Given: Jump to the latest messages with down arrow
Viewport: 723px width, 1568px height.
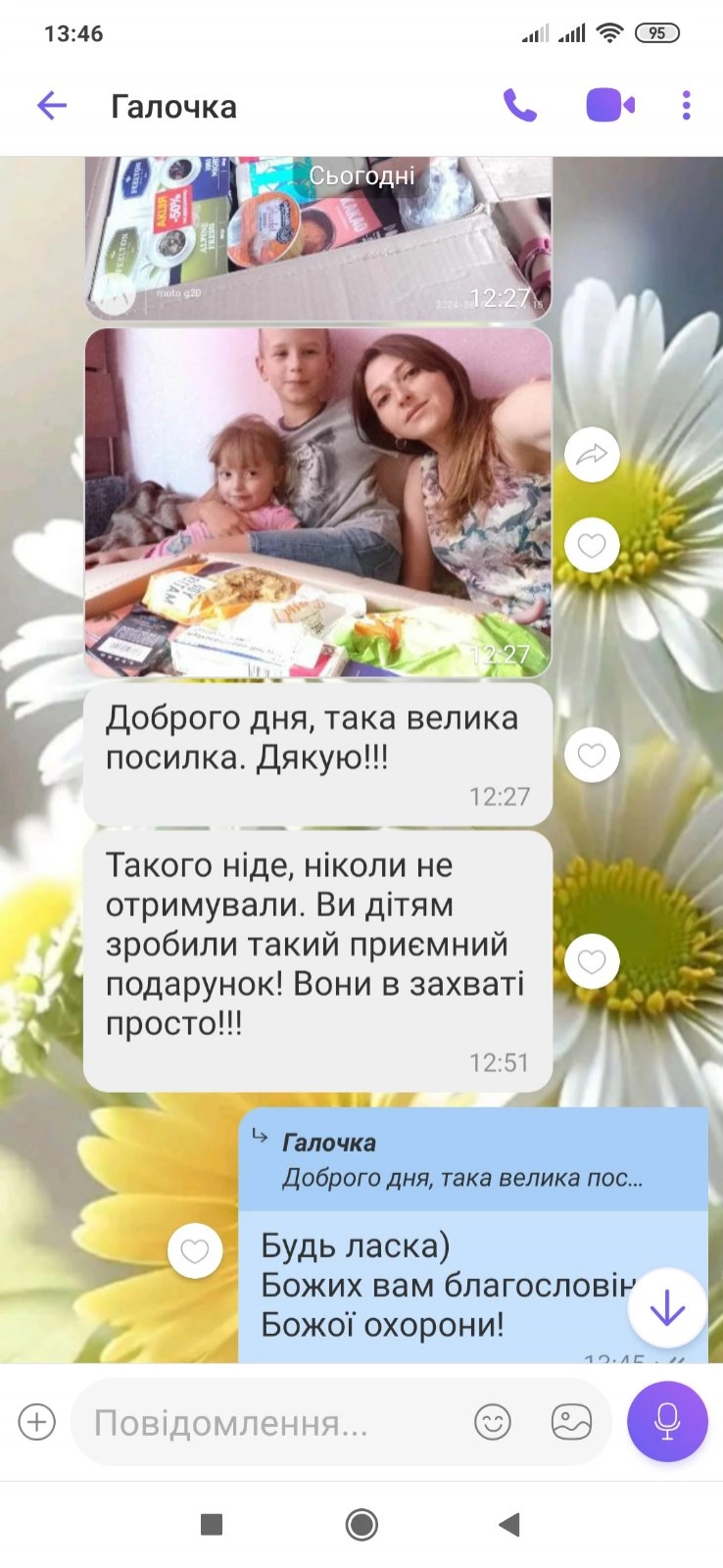Looking at the screenshot, I should [x=666, y=1308].
